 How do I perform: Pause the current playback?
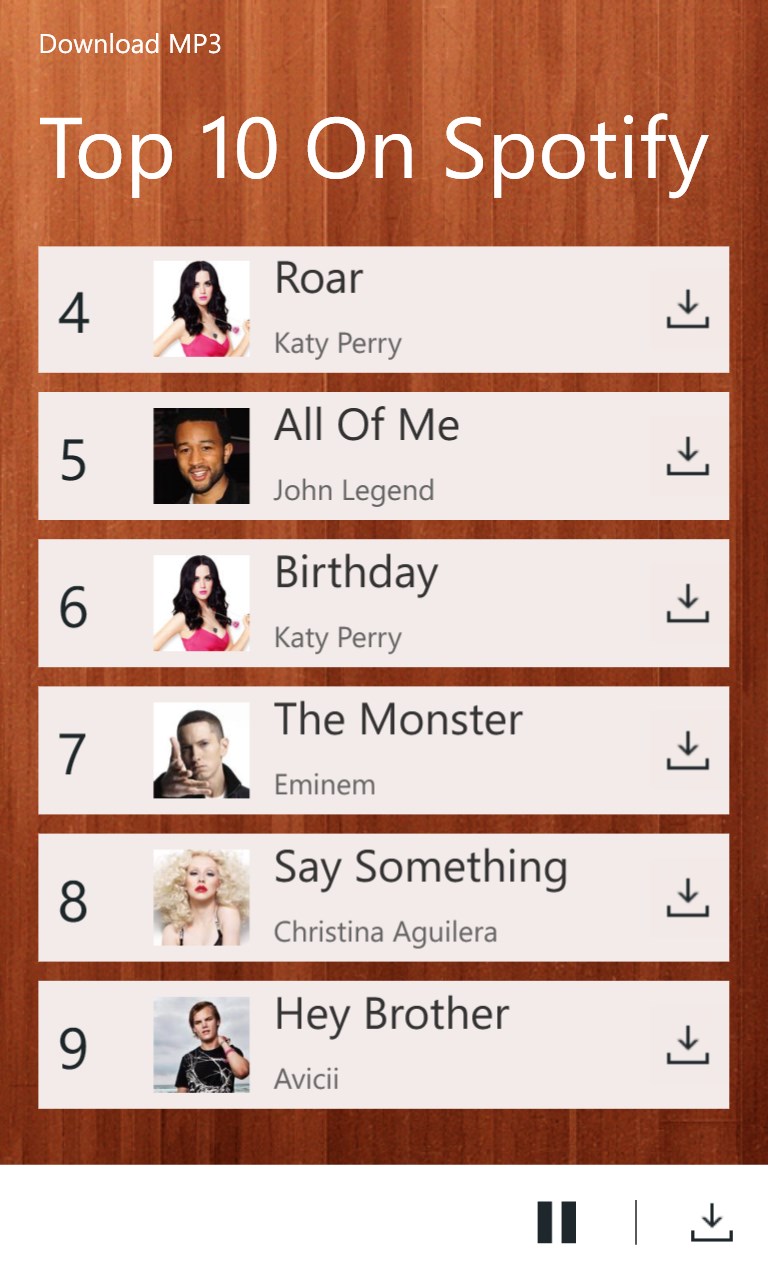557,1222
